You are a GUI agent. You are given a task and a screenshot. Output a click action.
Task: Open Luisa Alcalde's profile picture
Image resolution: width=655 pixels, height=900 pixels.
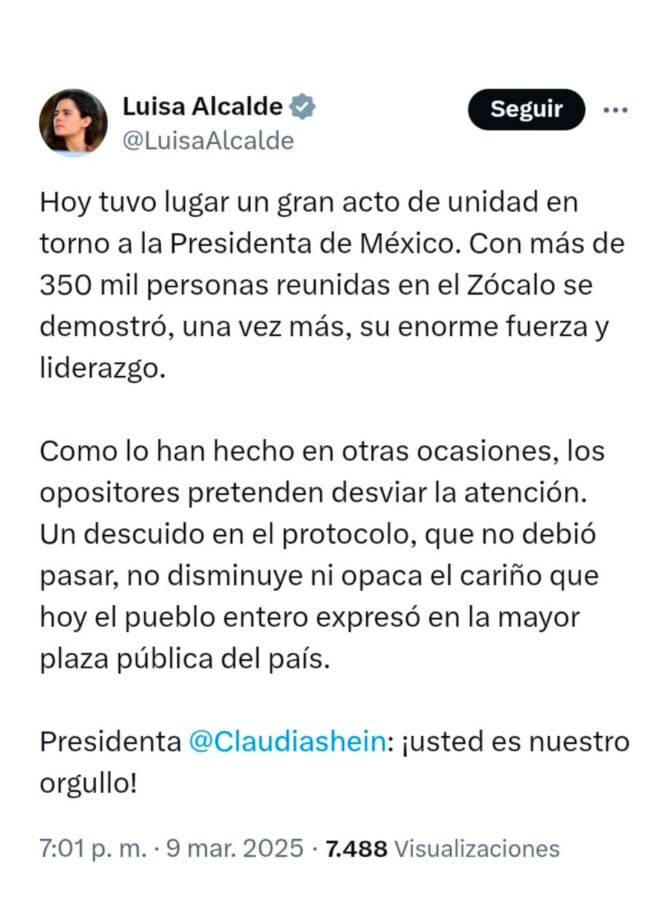73,122
